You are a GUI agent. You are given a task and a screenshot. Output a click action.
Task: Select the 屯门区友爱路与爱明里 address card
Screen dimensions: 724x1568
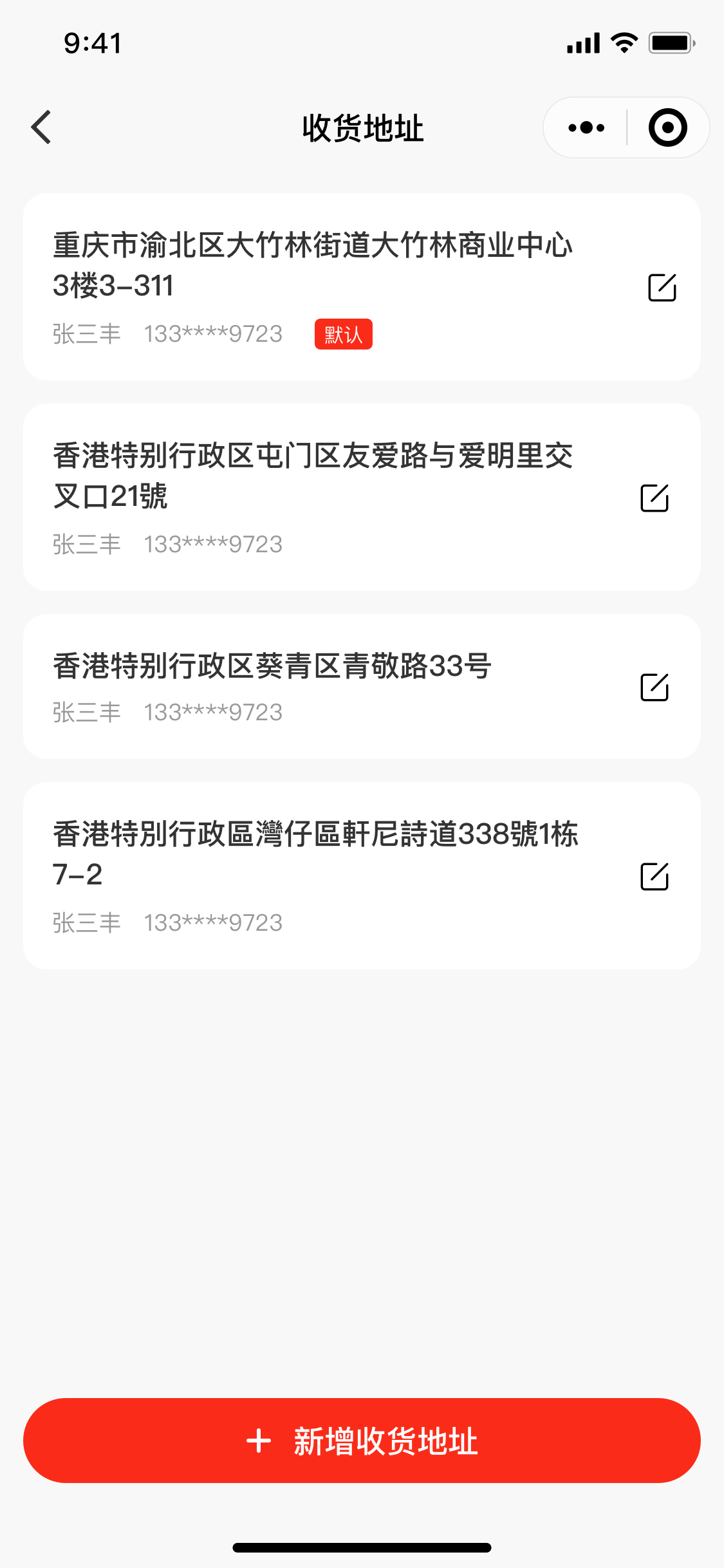point(362,498)
